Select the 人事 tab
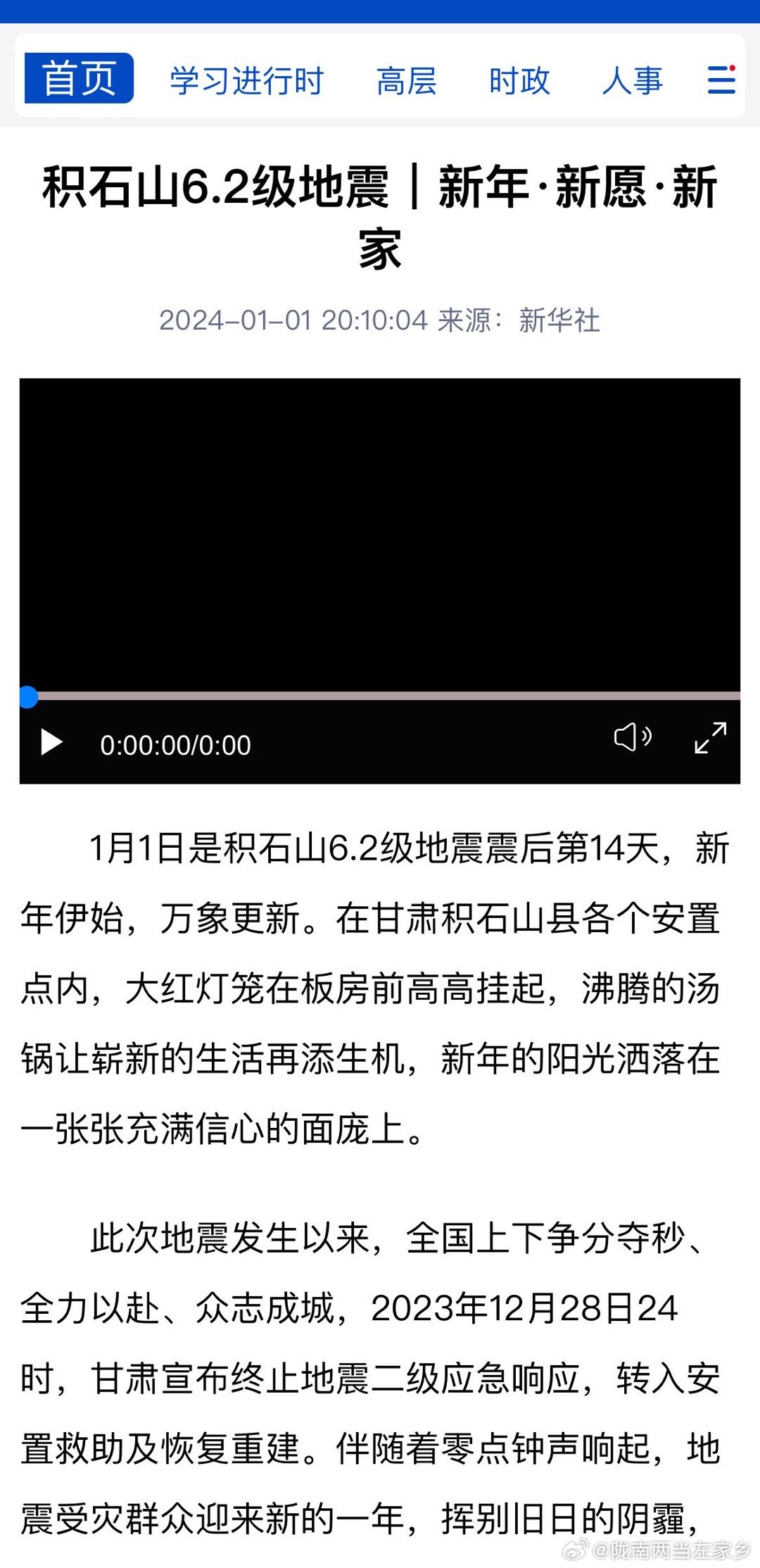 click(x=633, y=80)
